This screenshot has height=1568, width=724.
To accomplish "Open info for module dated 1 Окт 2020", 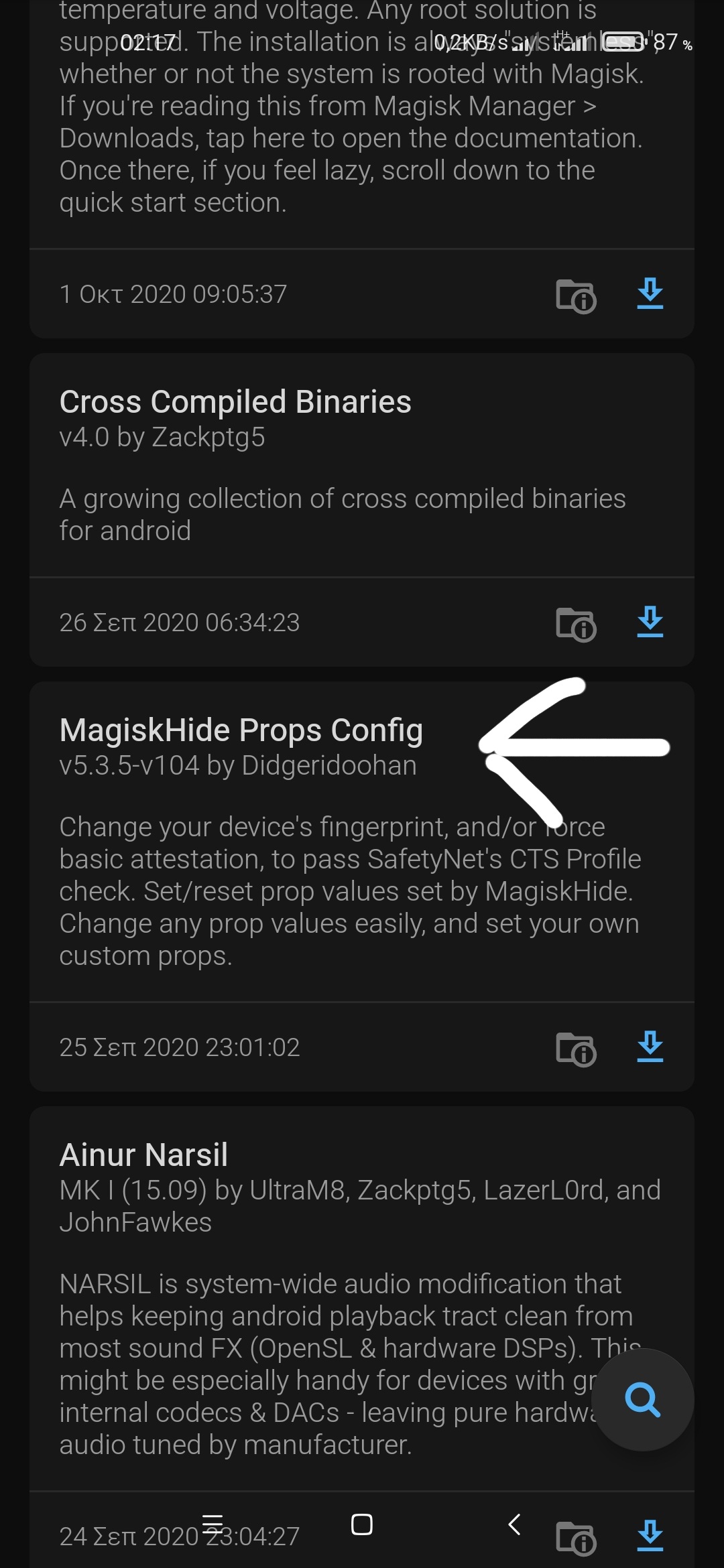I will (576, 296).
